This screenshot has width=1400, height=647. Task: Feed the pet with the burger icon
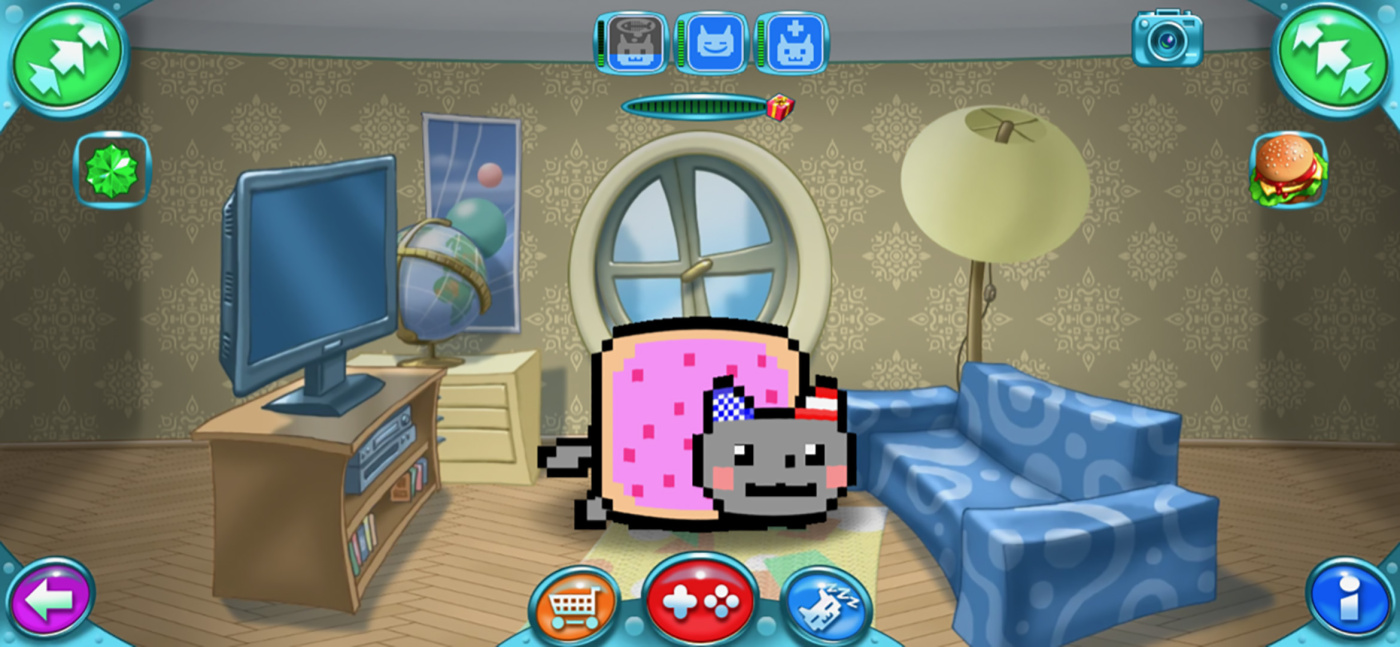coord(1288,170)
